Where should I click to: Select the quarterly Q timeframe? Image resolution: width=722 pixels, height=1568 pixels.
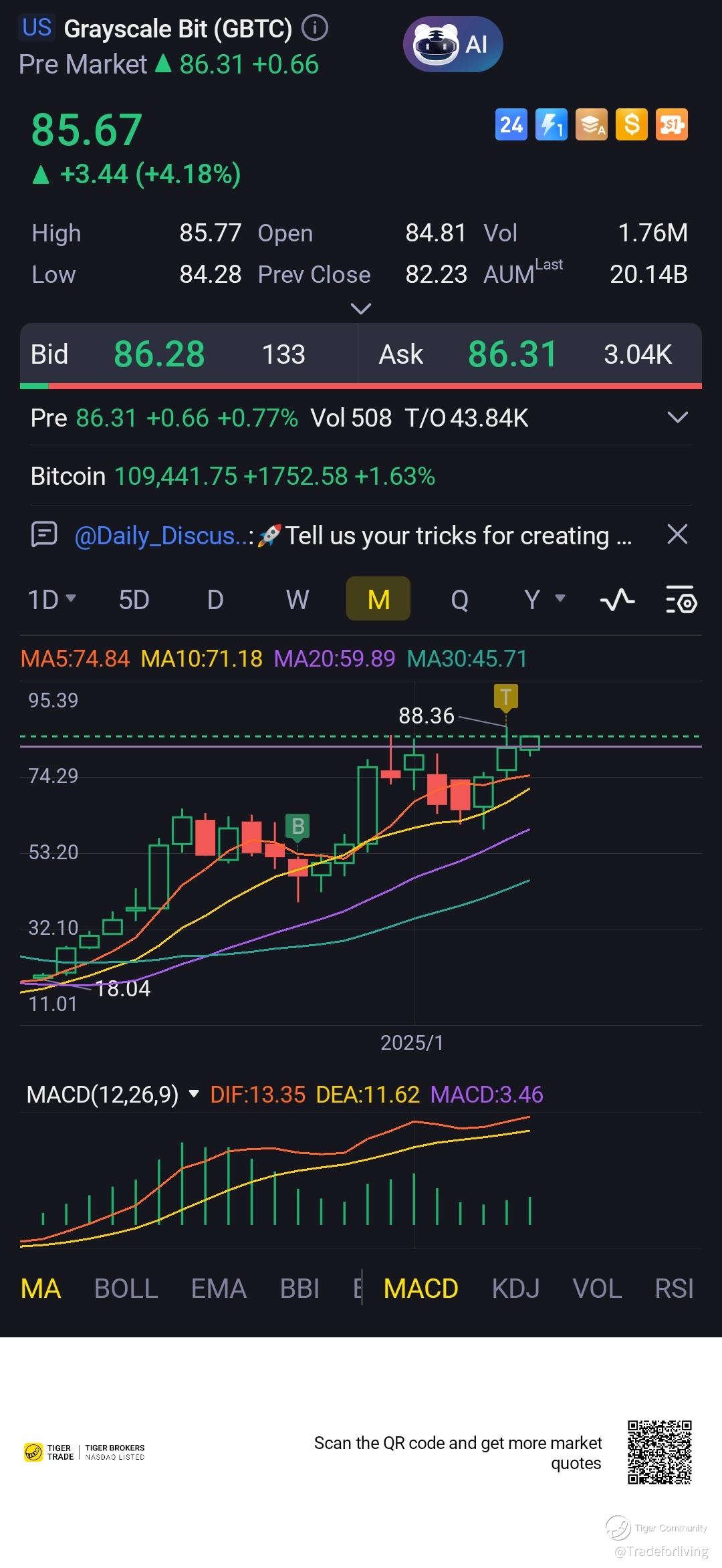click(x=459, y=600)
